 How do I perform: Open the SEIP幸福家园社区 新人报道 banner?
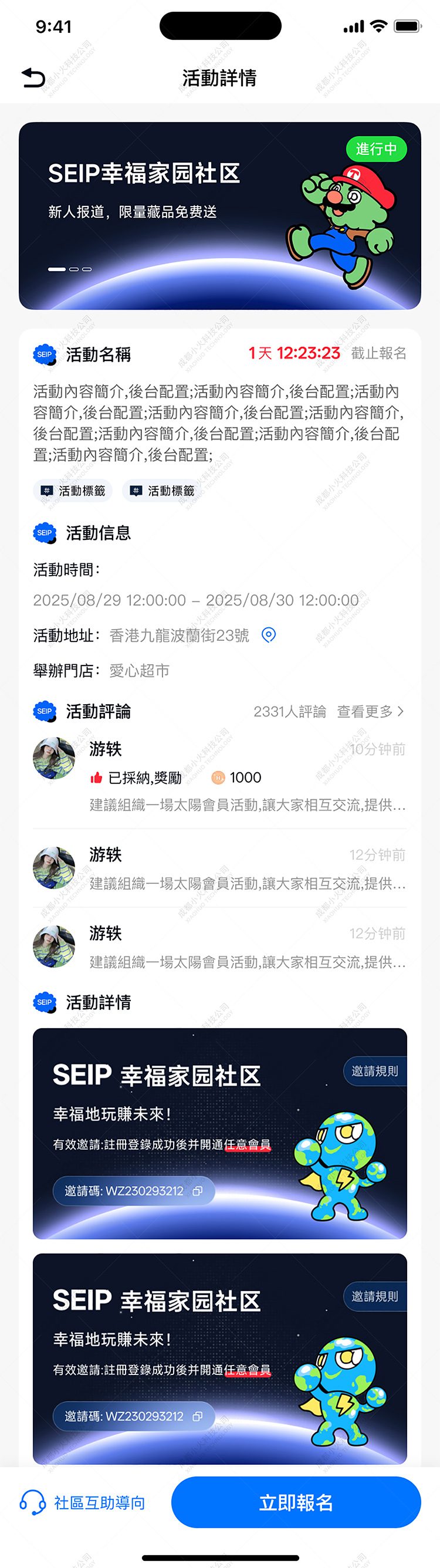click(x=219, y=215)
